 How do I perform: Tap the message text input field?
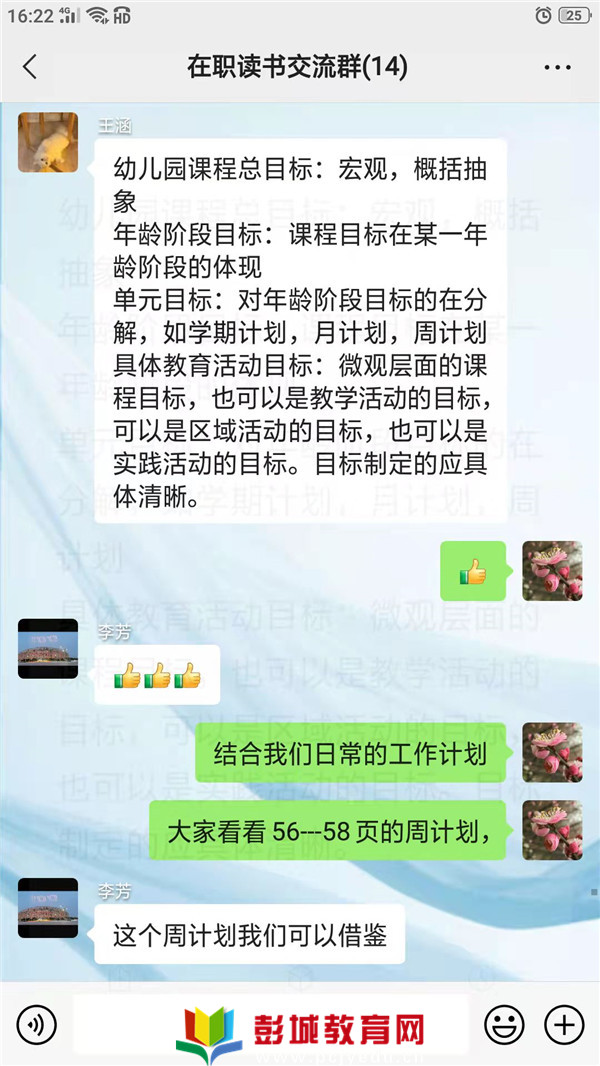[x=270, y=1025]
